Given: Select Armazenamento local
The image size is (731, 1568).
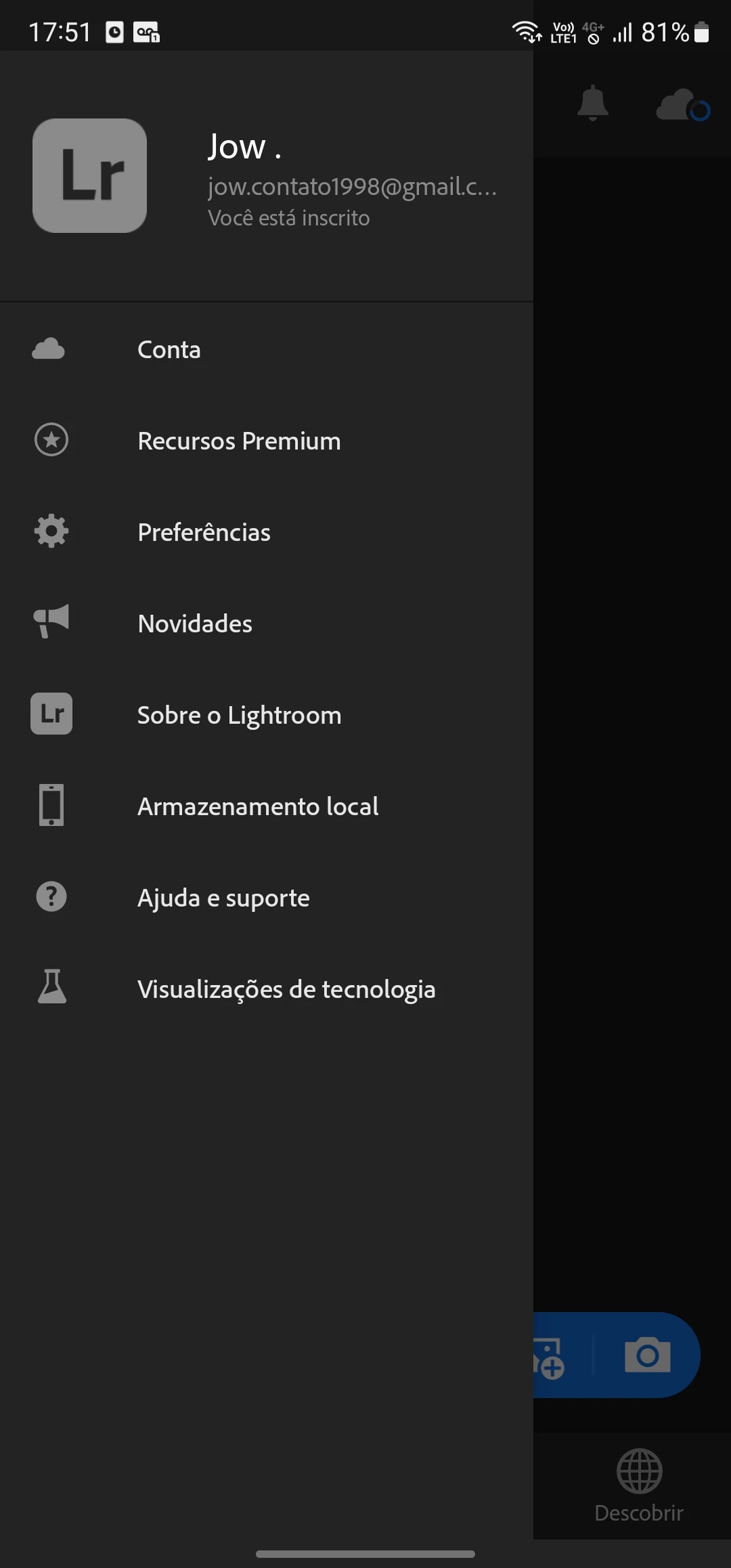Looking at the screenshot, I should (x=257, y=807).
